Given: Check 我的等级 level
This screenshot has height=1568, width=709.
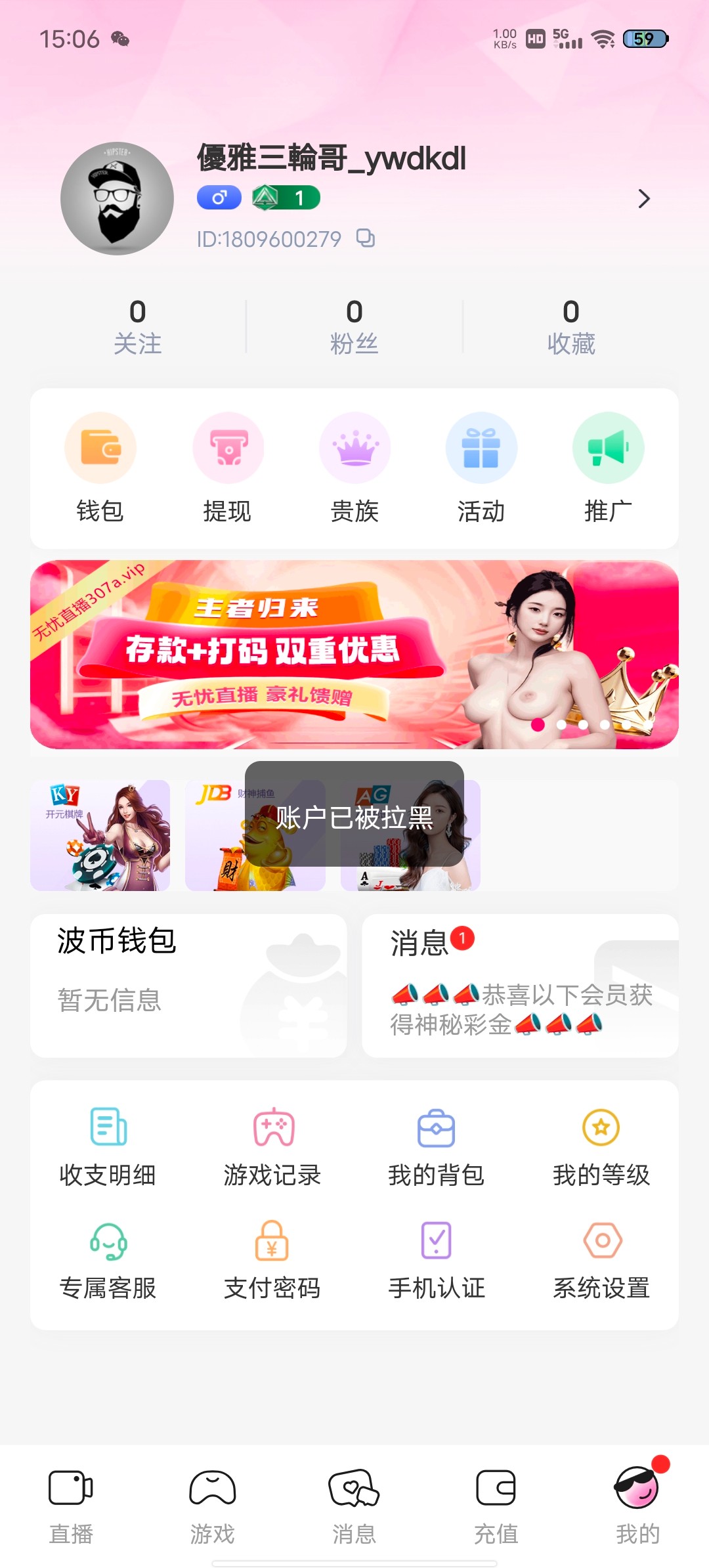Looking at the screenshot, I should 601,1146.
